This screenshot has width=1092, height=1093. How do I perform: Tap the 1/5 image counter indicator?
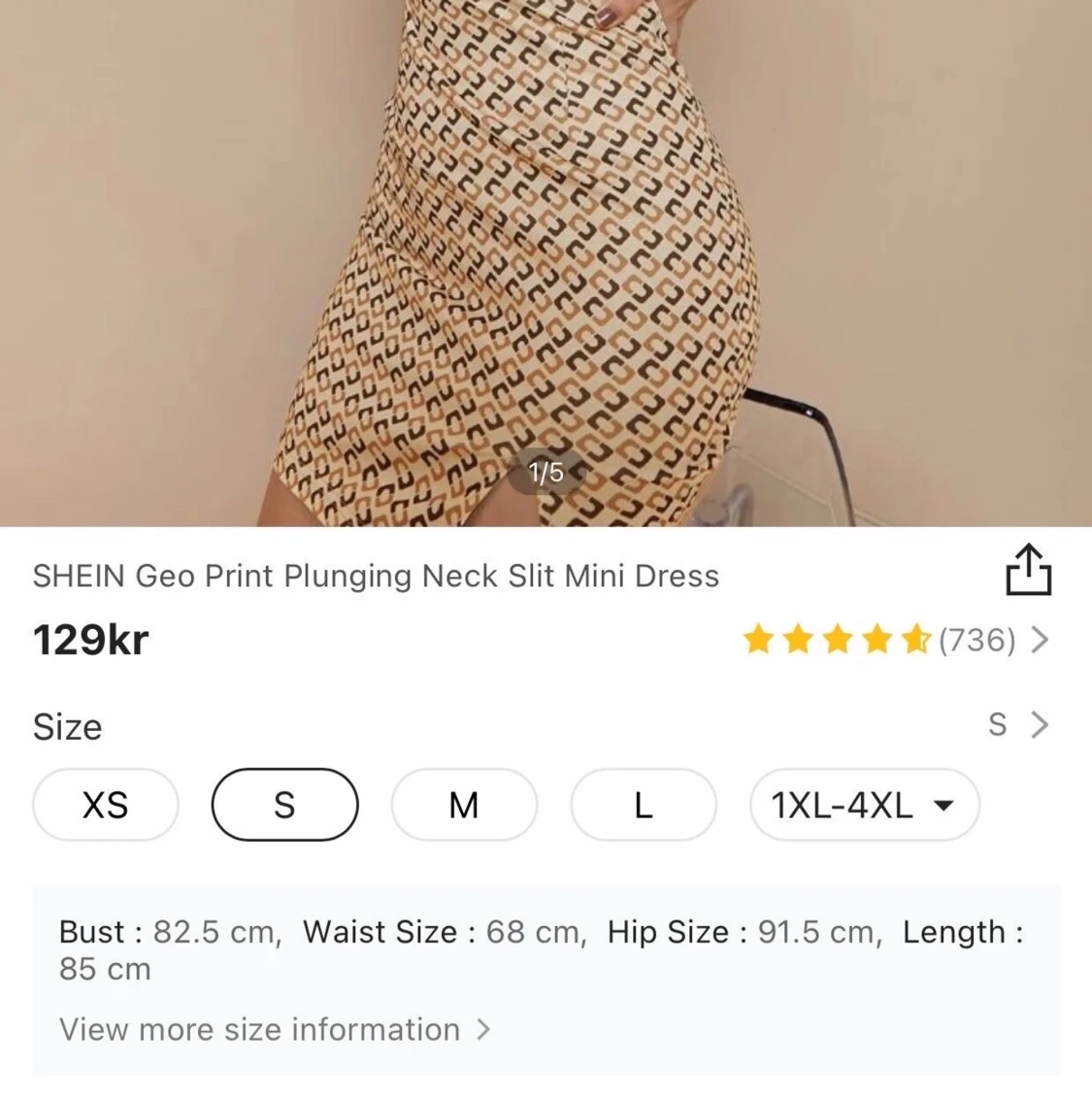tap(546, 472)
